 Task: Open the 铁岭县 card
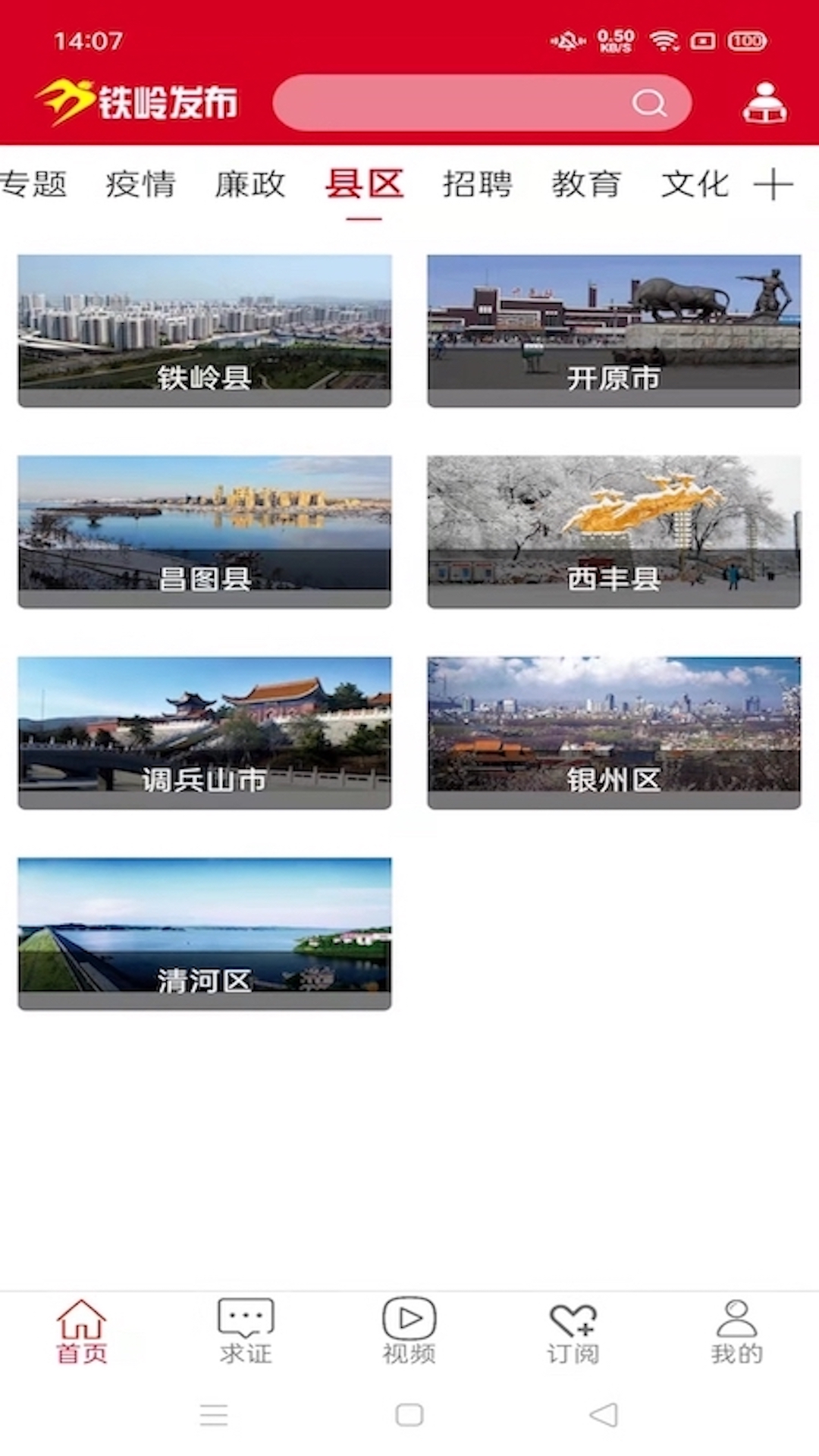(x=205, y=331)
